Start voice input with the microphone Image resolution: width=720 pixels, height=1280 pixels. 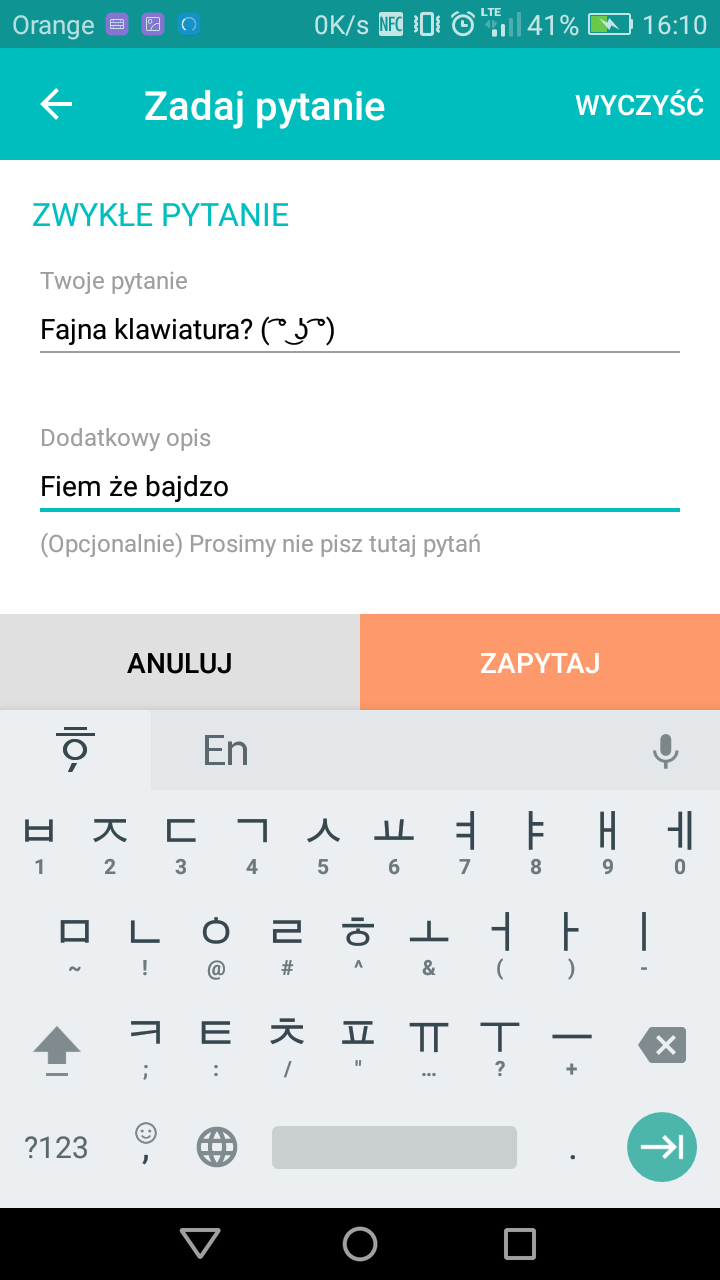pos(665,751)
